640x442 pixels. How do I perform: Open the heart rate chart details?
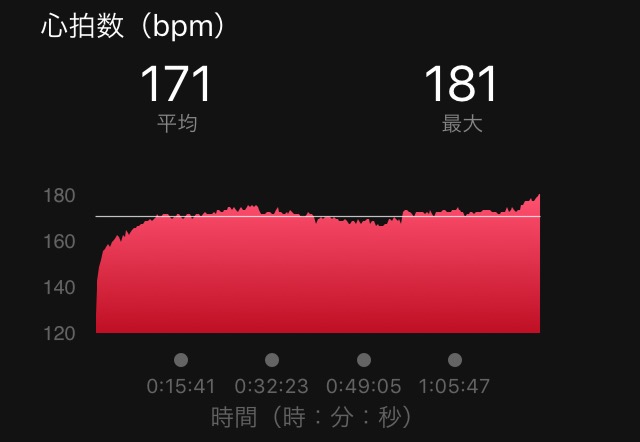(318, 270)
